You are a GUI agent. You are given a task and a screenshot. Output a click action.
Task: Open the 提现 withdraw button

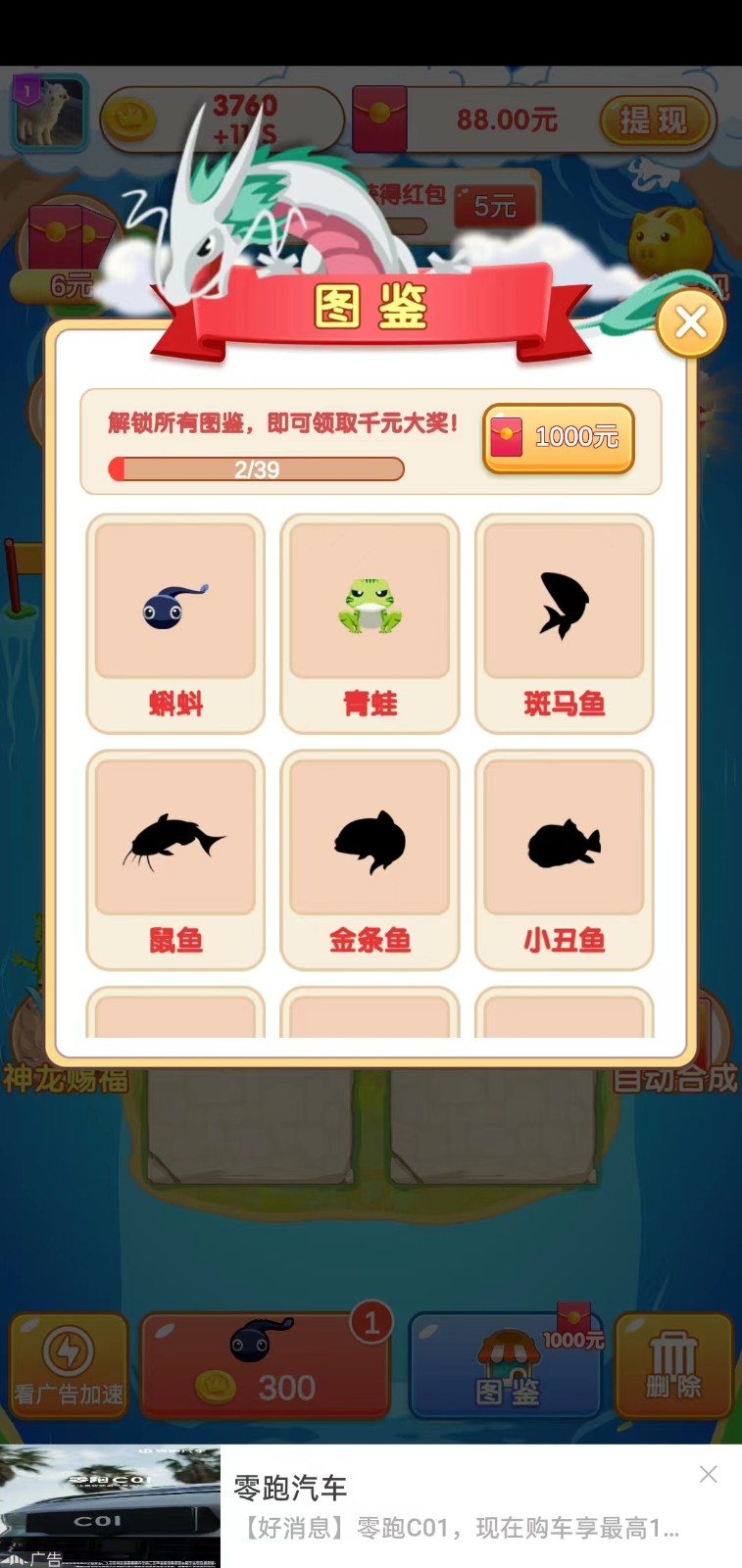(x=654, y=120)
